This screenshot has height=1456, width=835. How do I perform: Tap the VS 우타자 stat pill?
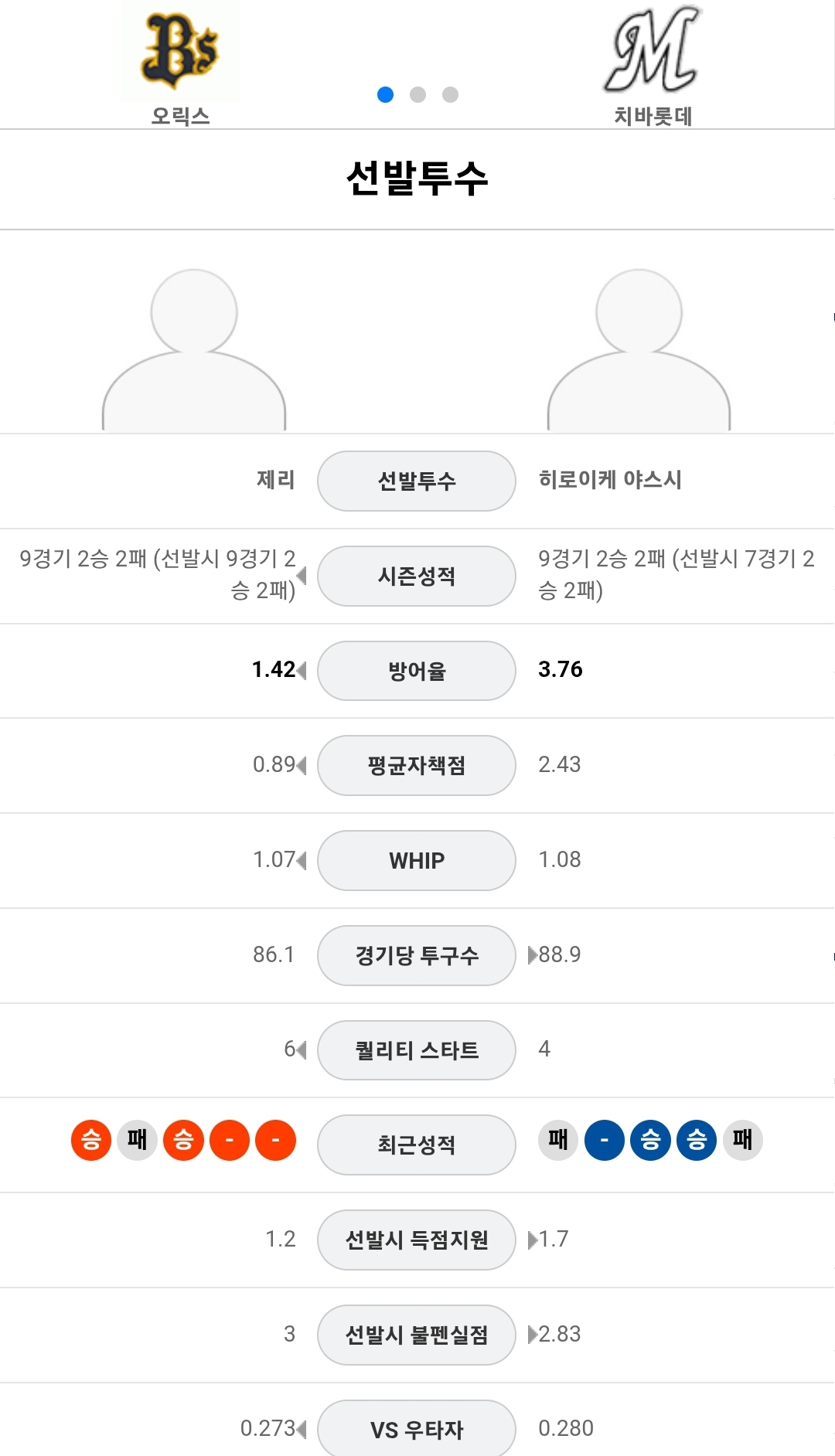417,1428
